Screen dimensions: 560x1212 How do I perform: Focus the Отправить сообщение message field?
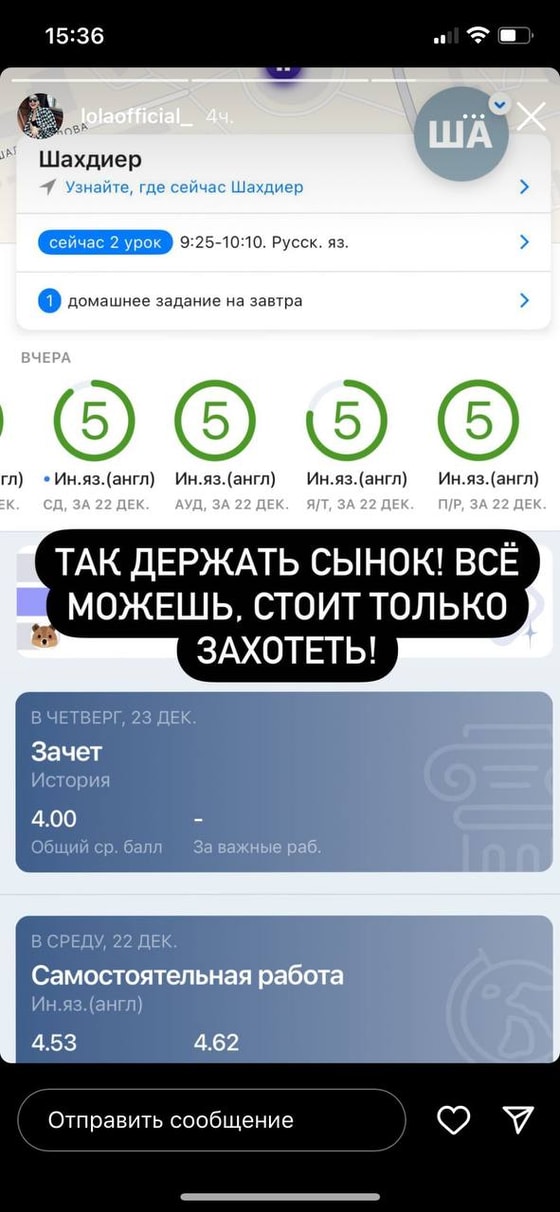point(211,1120)
